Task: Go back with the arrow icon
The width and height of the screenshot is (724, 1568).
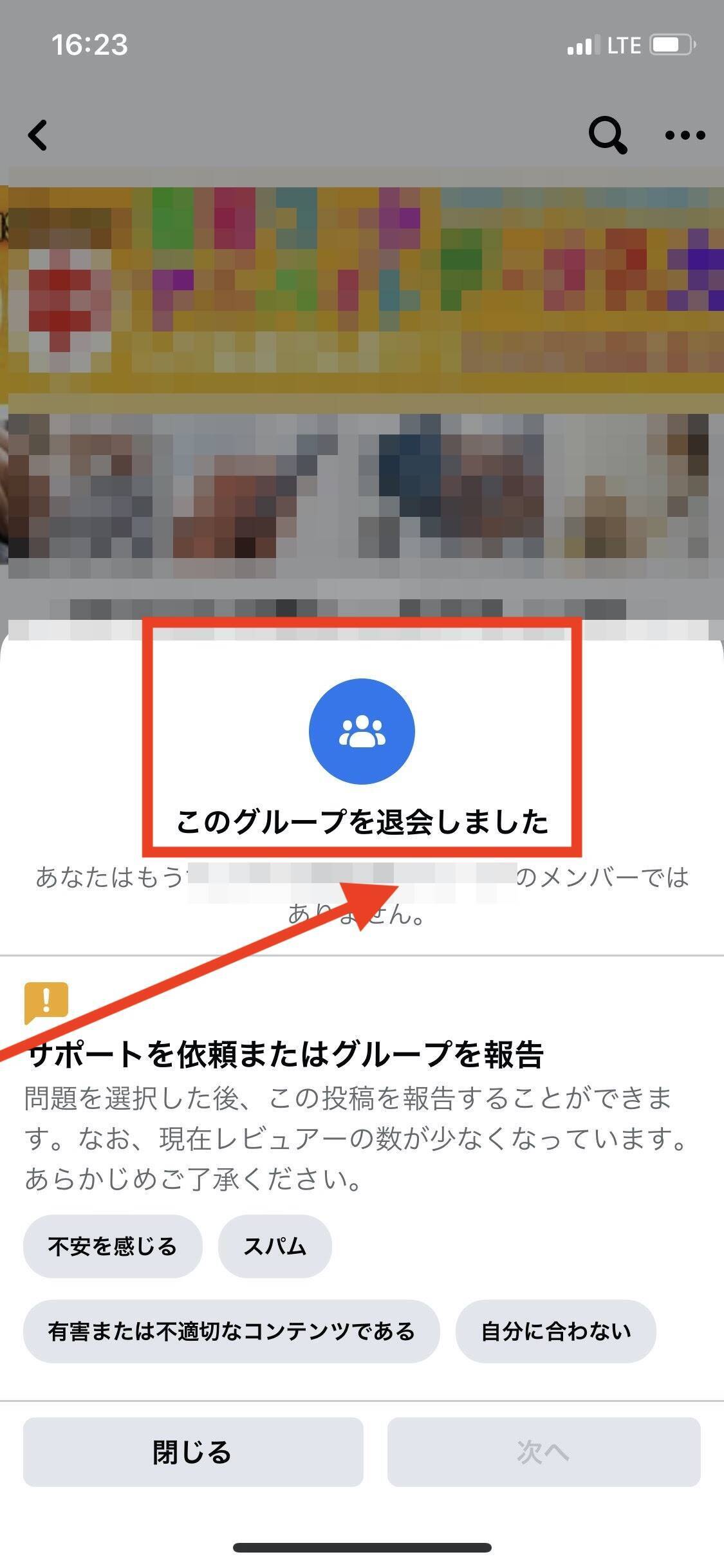Action: [39, 135]
